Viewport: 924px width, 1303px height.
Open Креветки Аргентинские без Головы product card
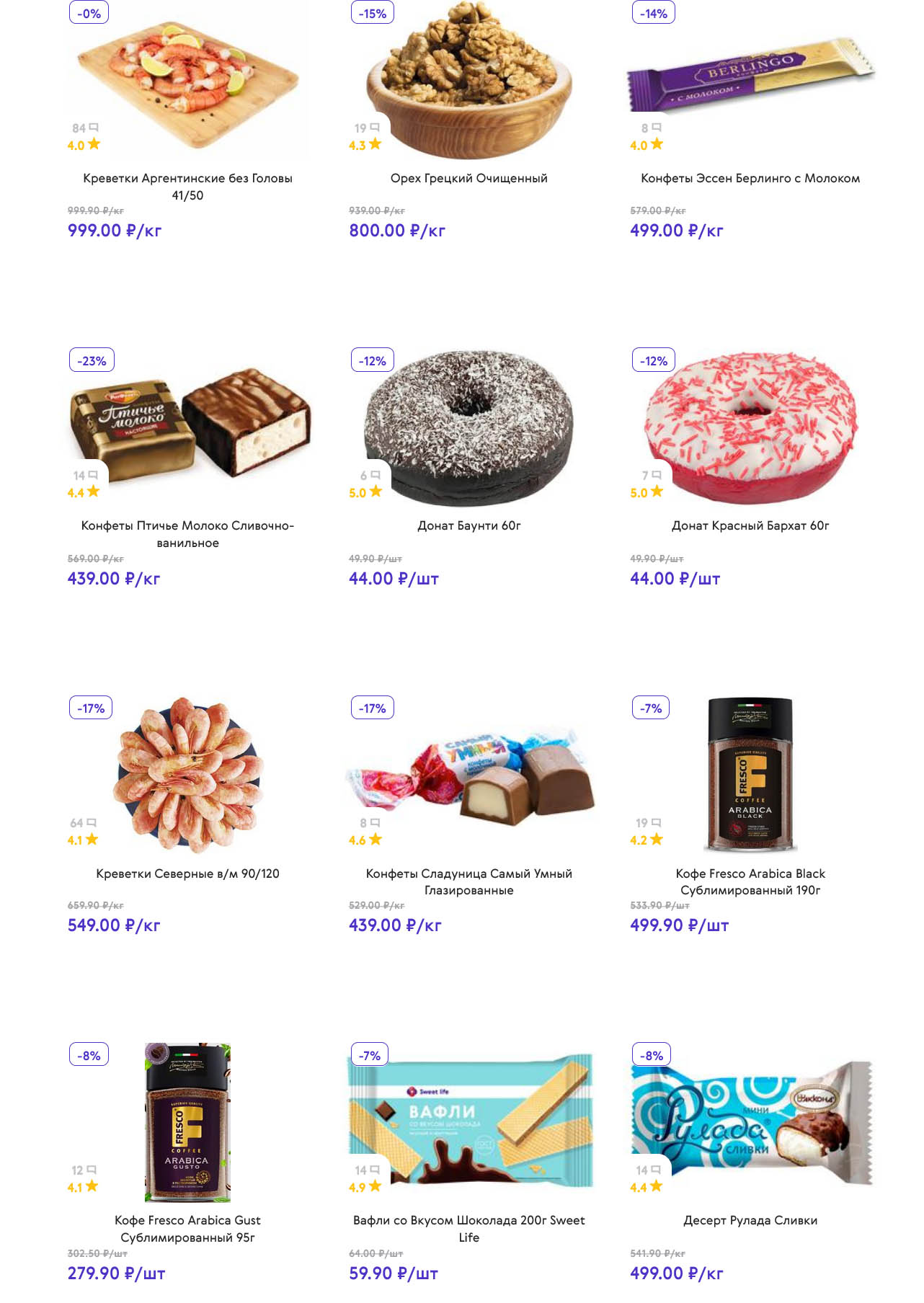[x=187, y=186]
